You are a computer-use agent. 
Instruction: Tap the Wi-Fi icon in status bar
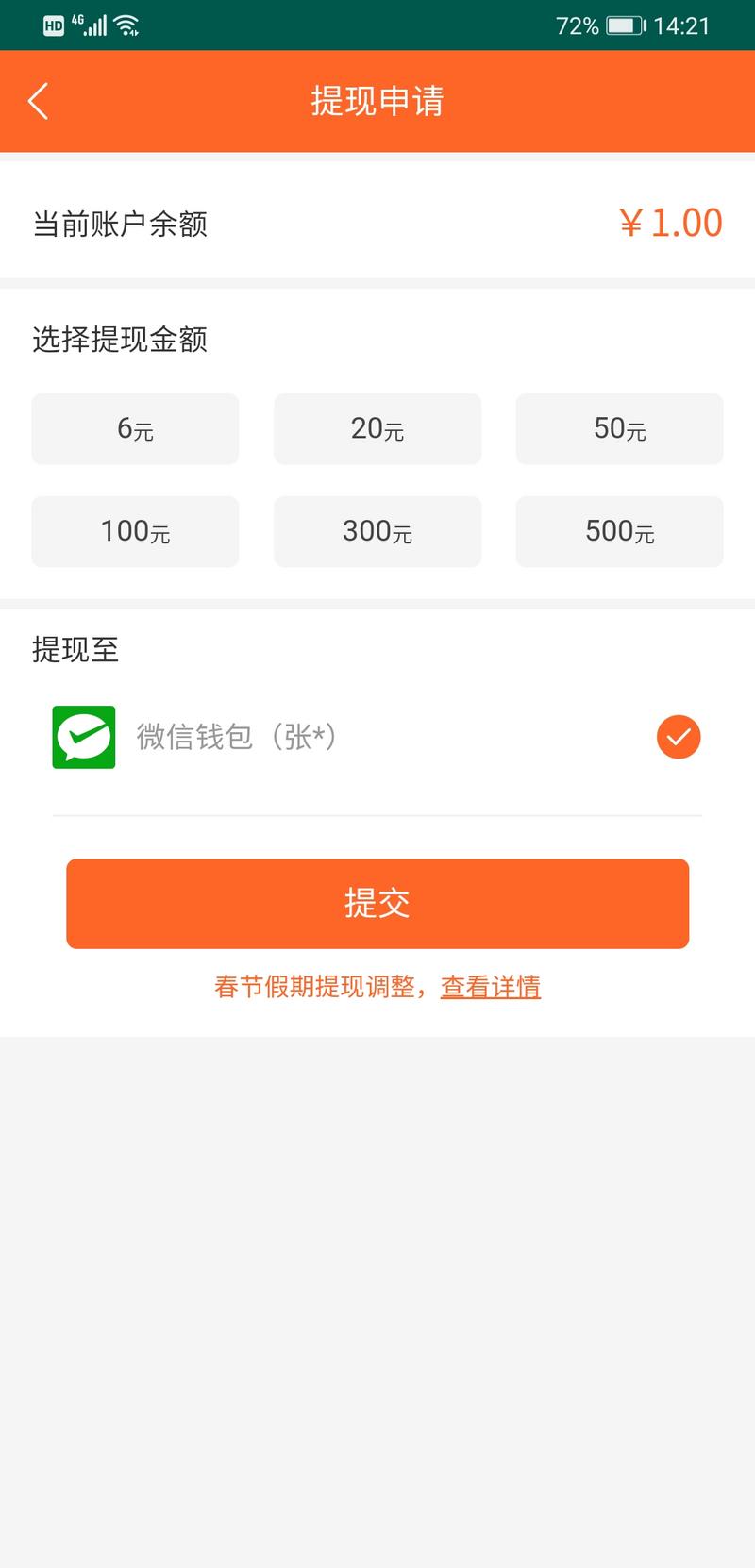pos(127,25)
